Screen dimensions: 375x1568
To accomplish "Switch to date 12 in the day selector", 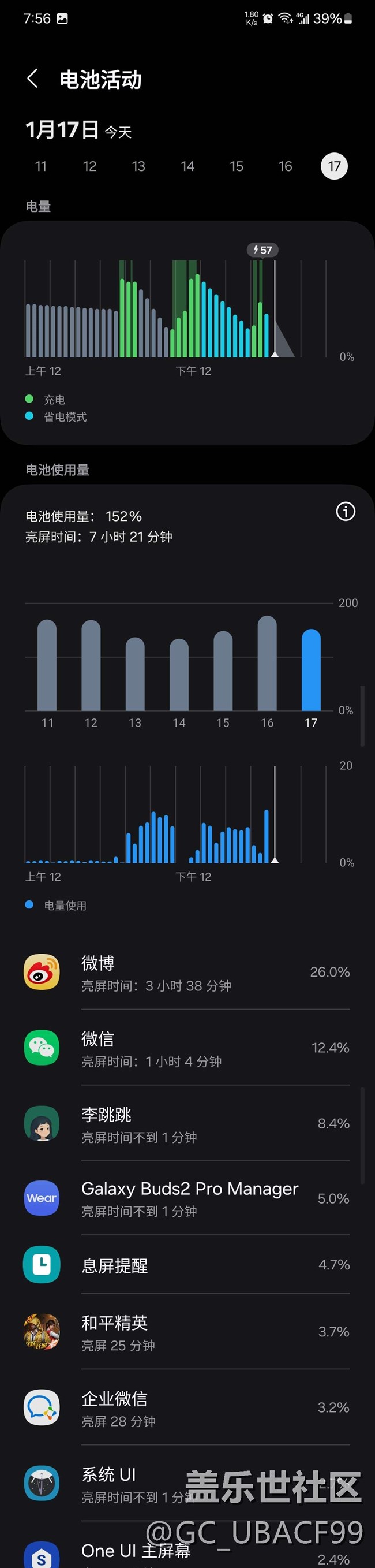I will pyautogui.click(x=89, y=166).
